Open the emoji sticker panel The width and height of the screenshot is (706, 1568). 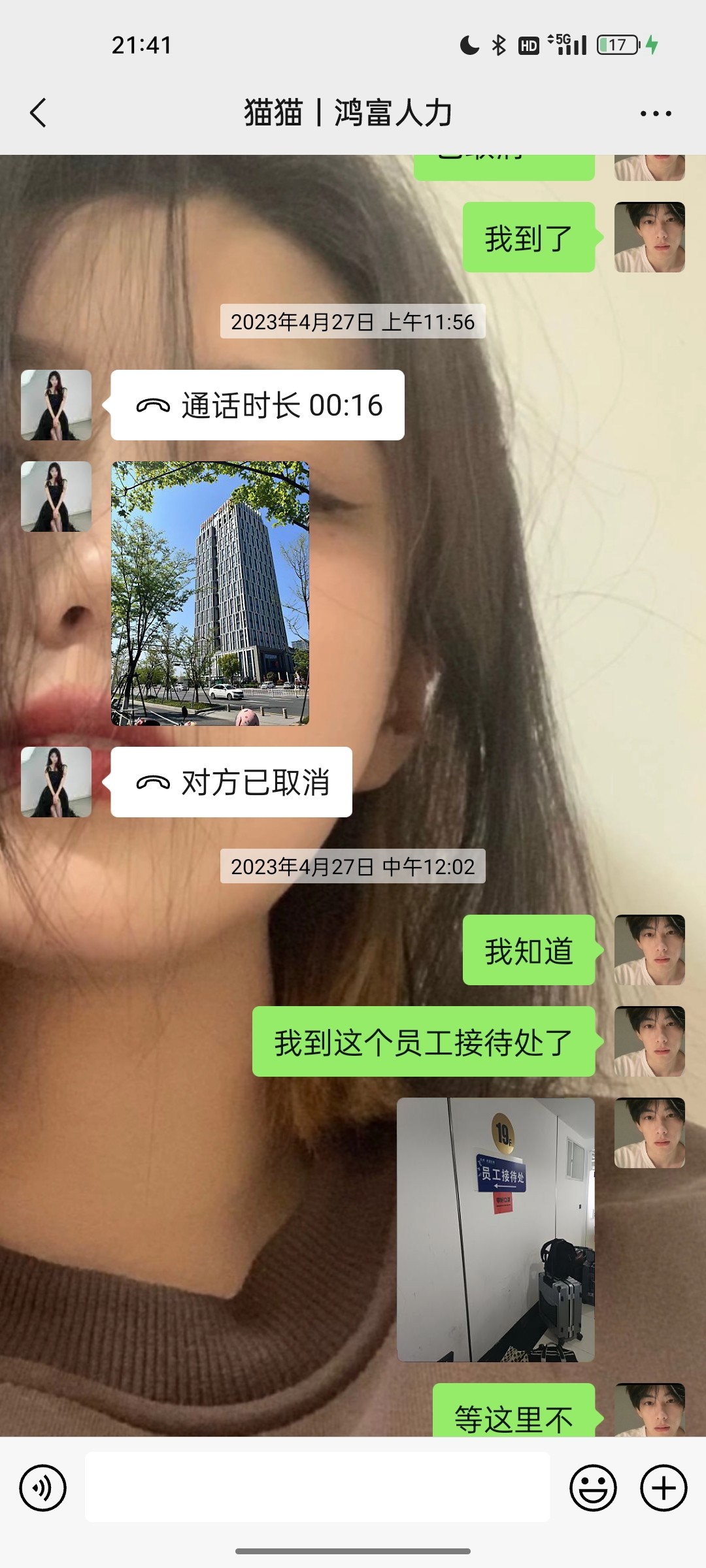click(x=594, y=1488)
